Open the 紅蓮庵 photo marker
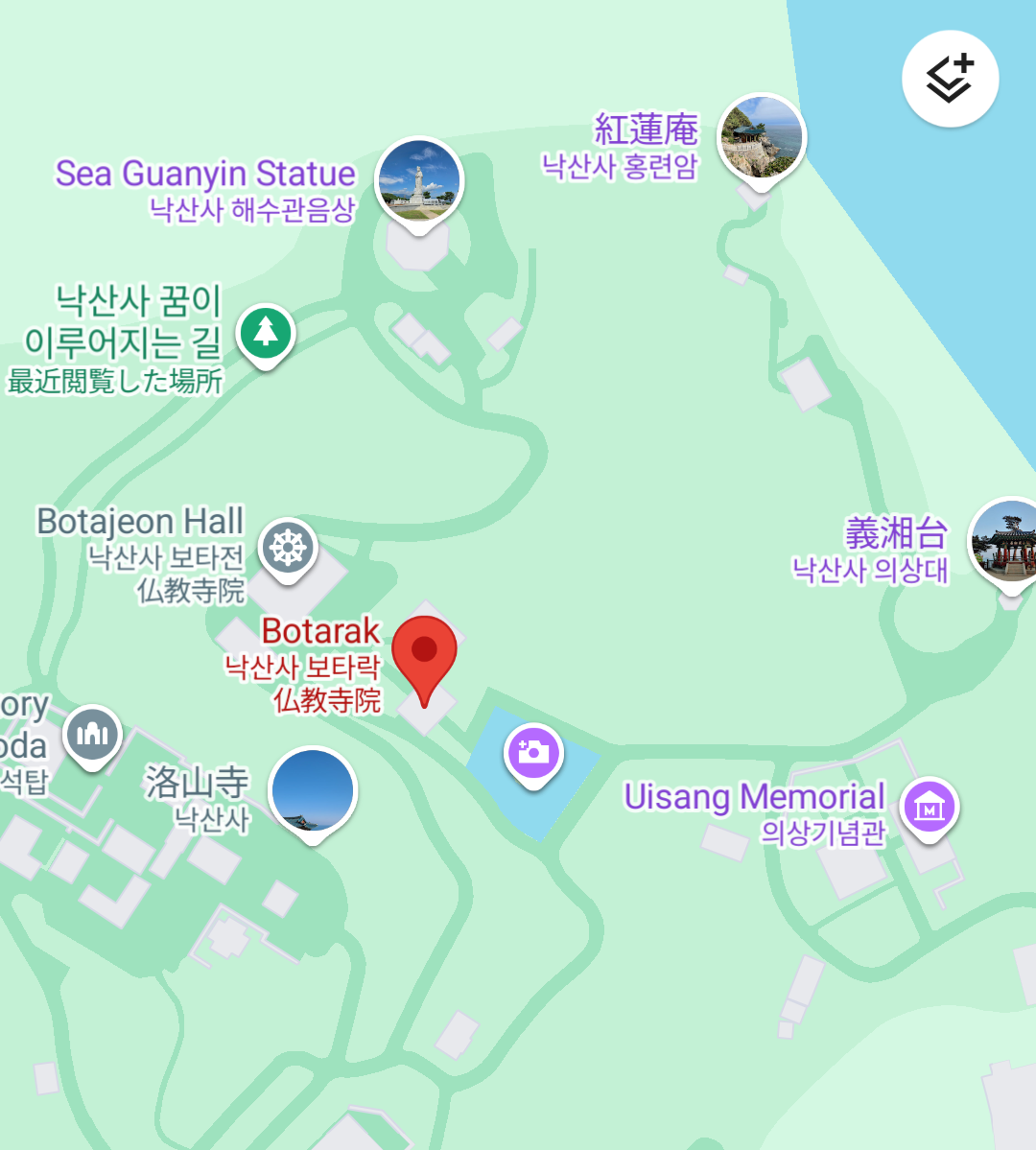Image resolution: width=1036 pixels, height=1150 pixels. 763,137
